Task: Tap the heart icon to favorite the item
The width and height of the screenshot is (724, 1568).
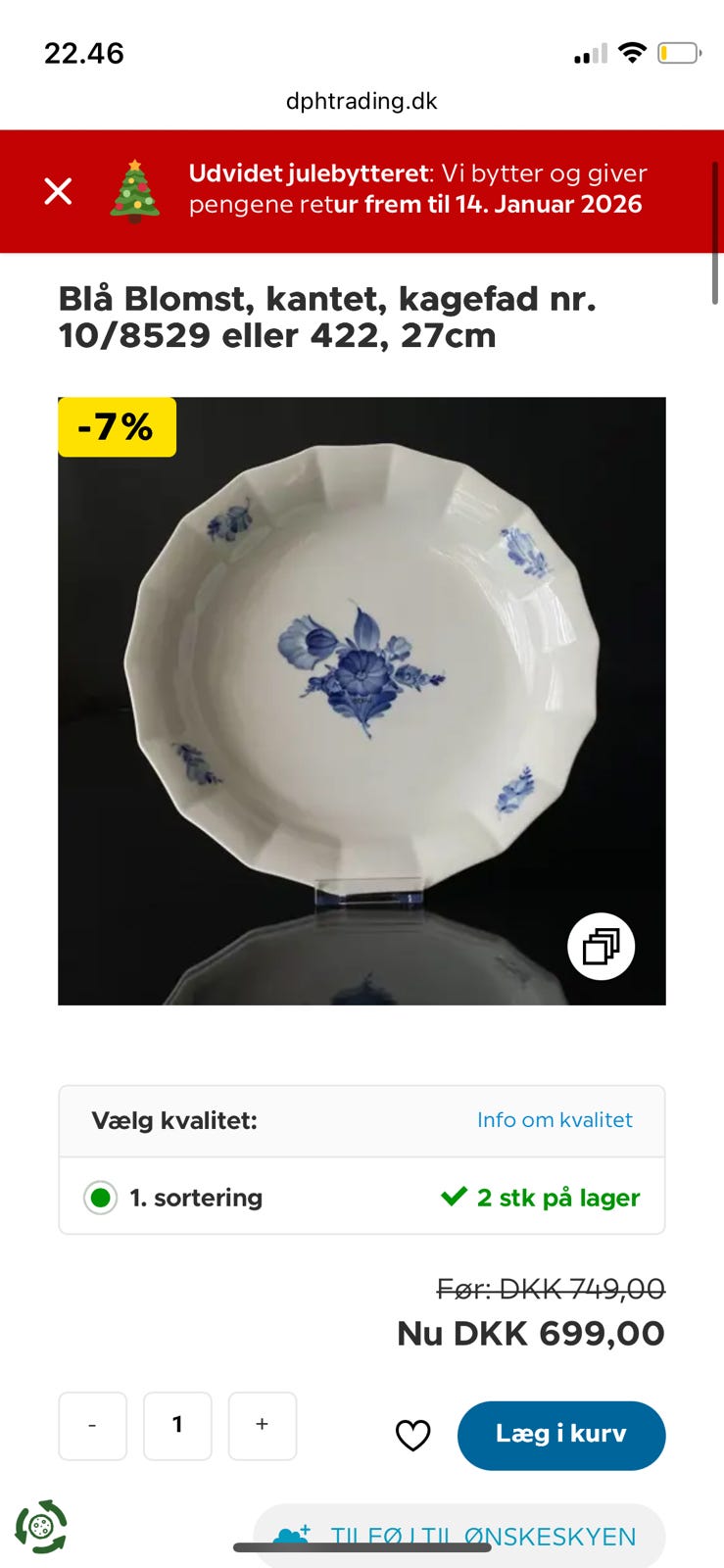Action: pyautogui.click(x=413, y=1435)
